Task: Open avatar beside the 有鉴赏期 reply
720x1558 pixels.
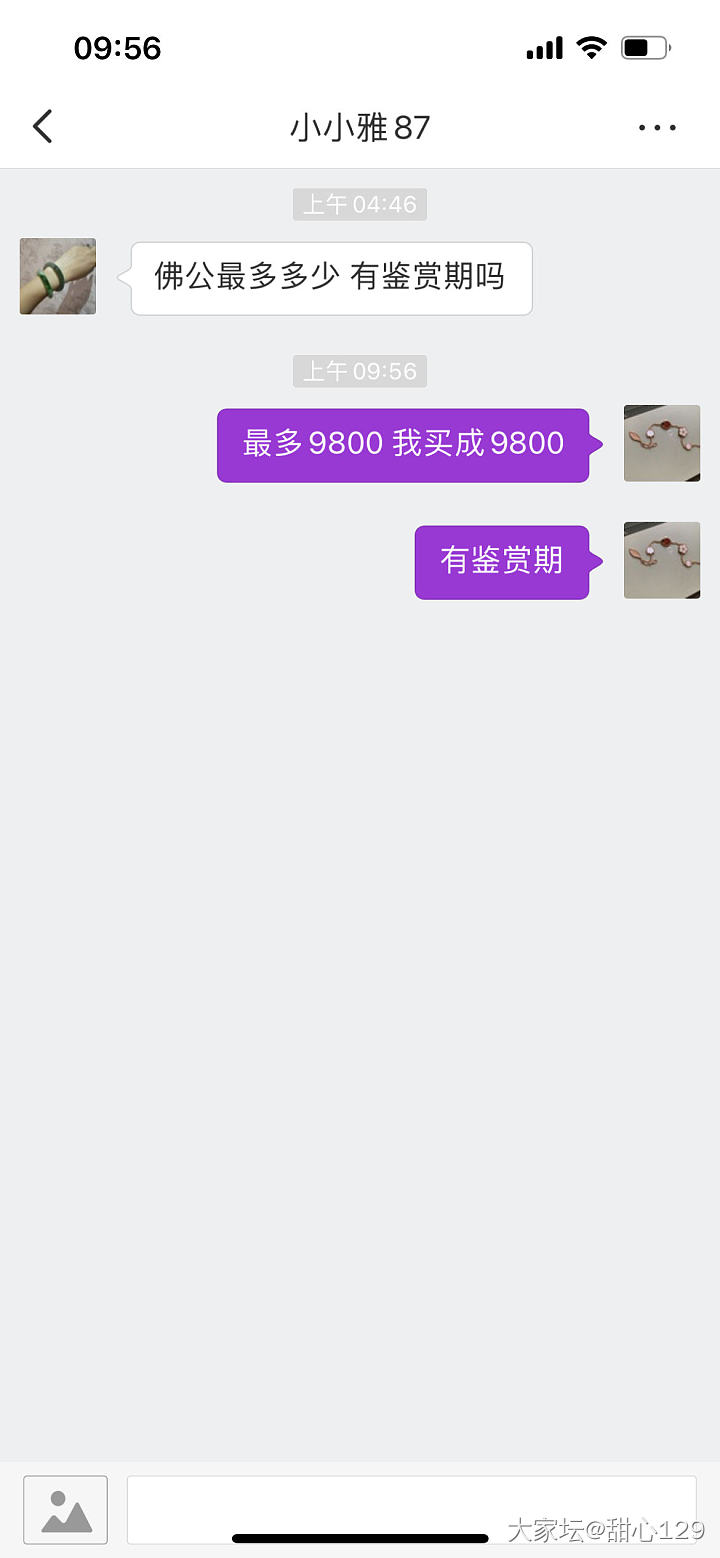Action: pyautogui.click(x=661, y=560)
